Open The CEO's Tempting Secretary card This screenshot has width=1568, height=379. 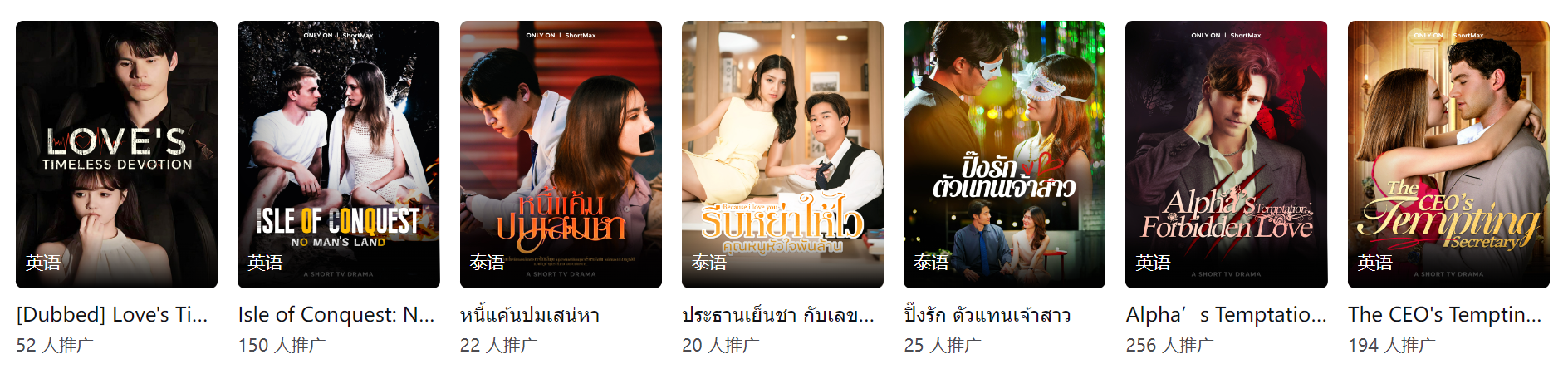click(1448, 155)
